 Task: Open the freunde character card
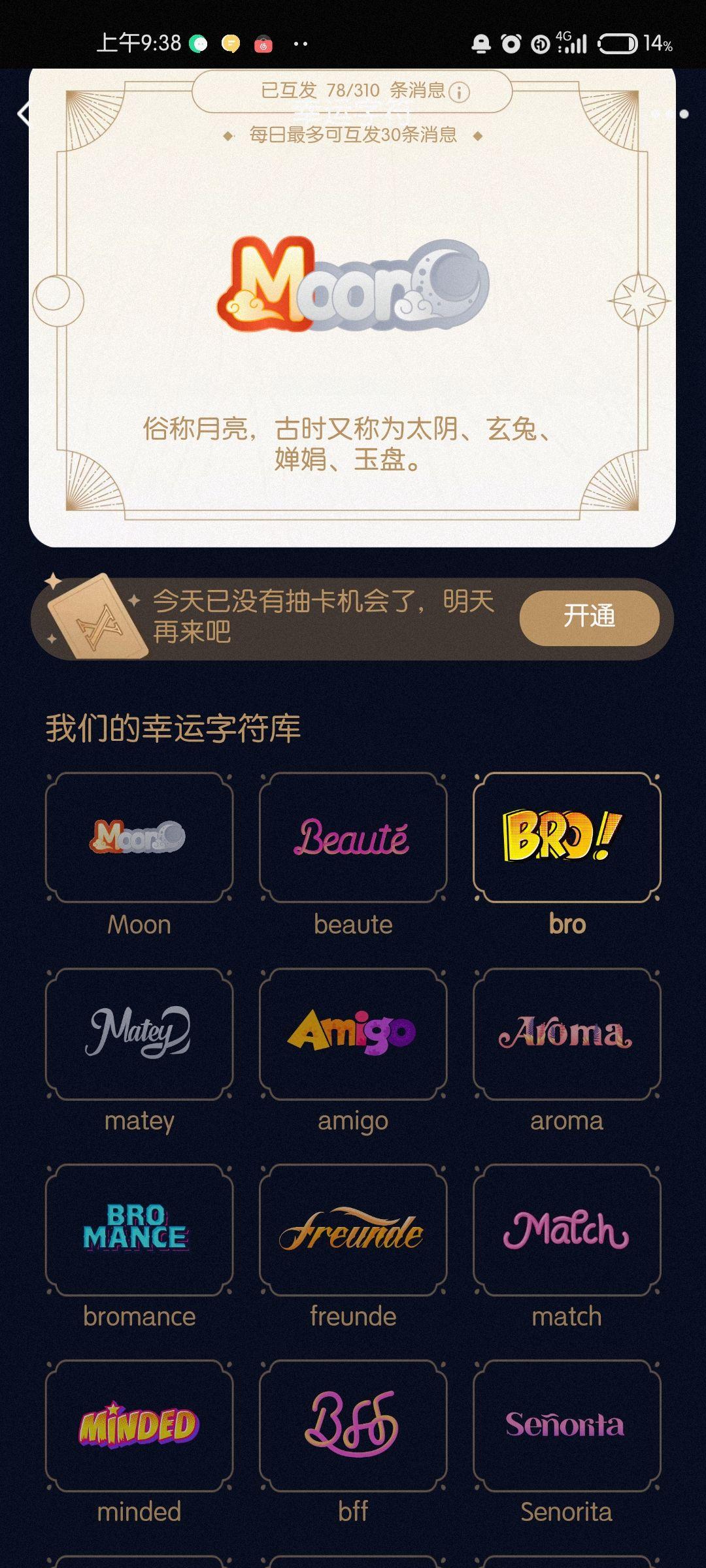tap(352, 1232)
